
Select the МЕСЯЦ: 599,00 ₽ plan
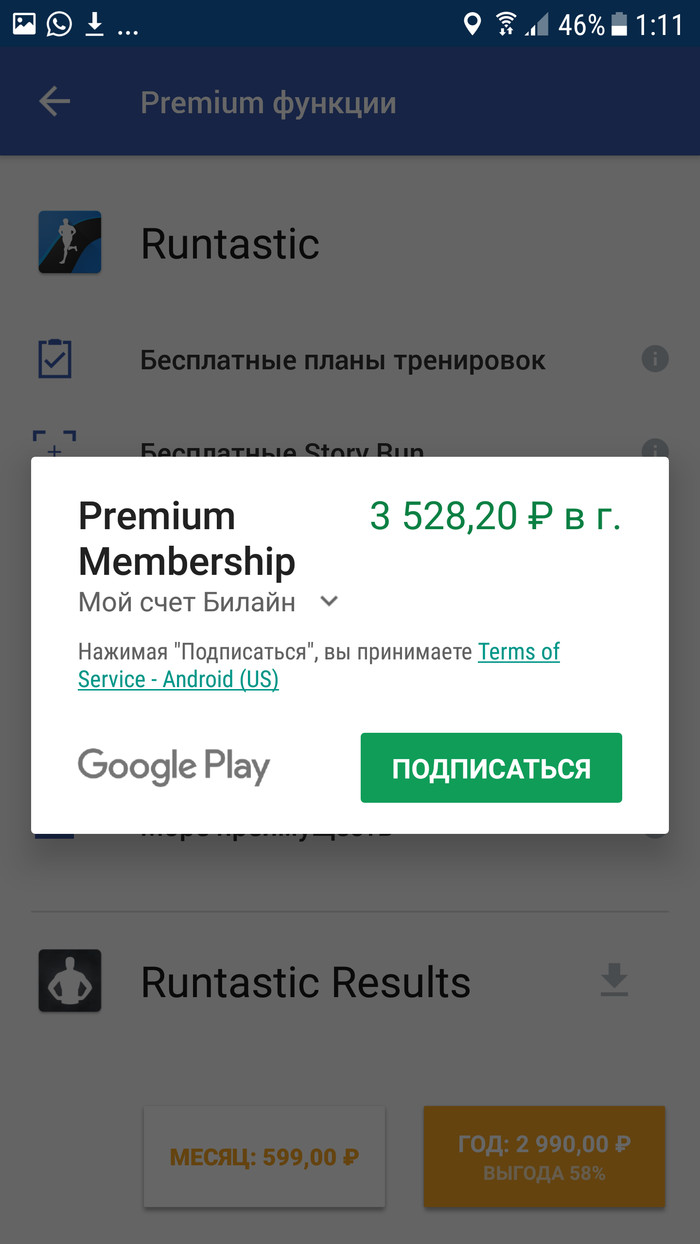(x=264, y=1157)
